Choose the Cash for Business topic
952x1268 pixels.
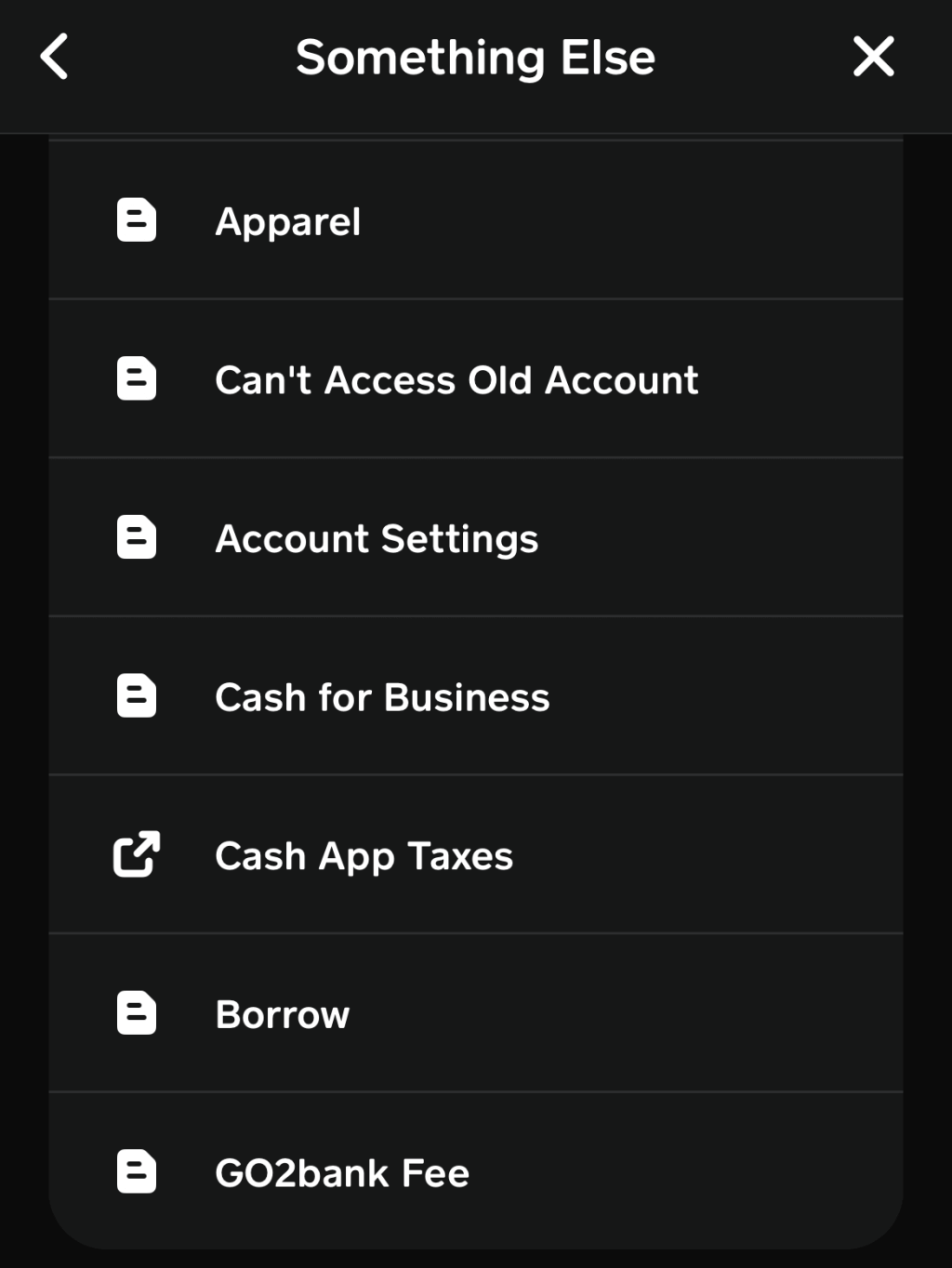[474, 697]
